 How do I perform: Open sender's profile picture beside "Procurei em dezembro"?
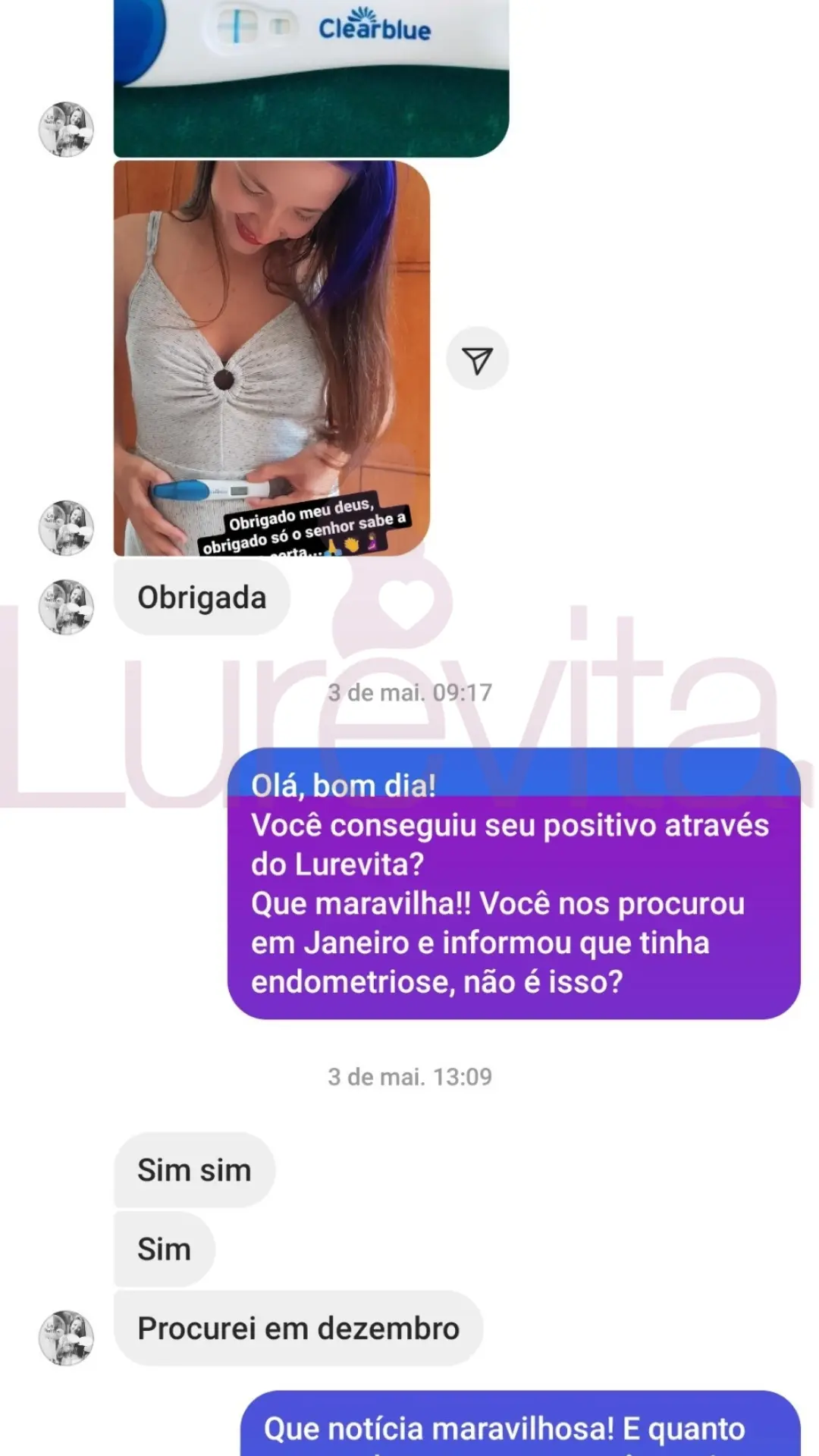click(67, 1338)
